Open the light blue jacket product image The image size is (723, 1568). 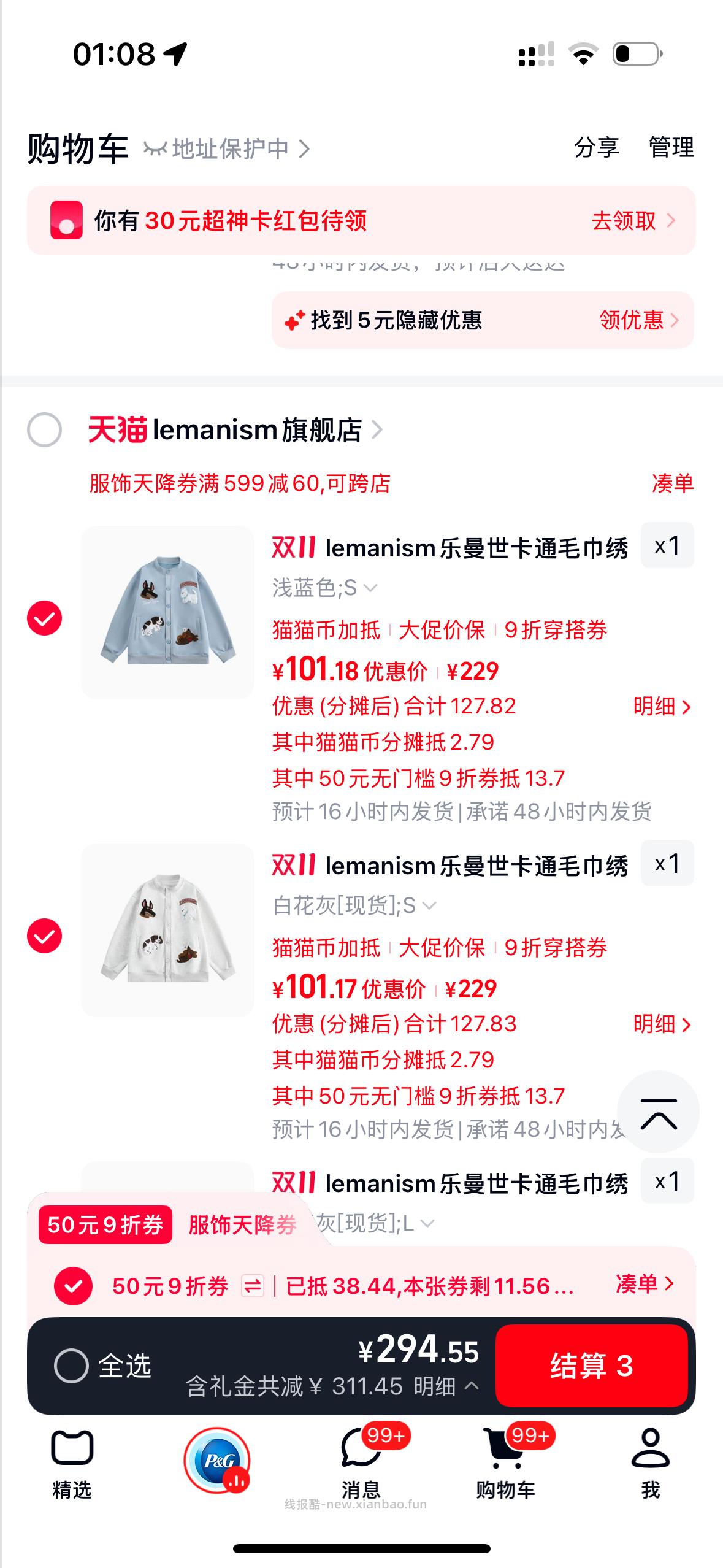tap(167, 612)
